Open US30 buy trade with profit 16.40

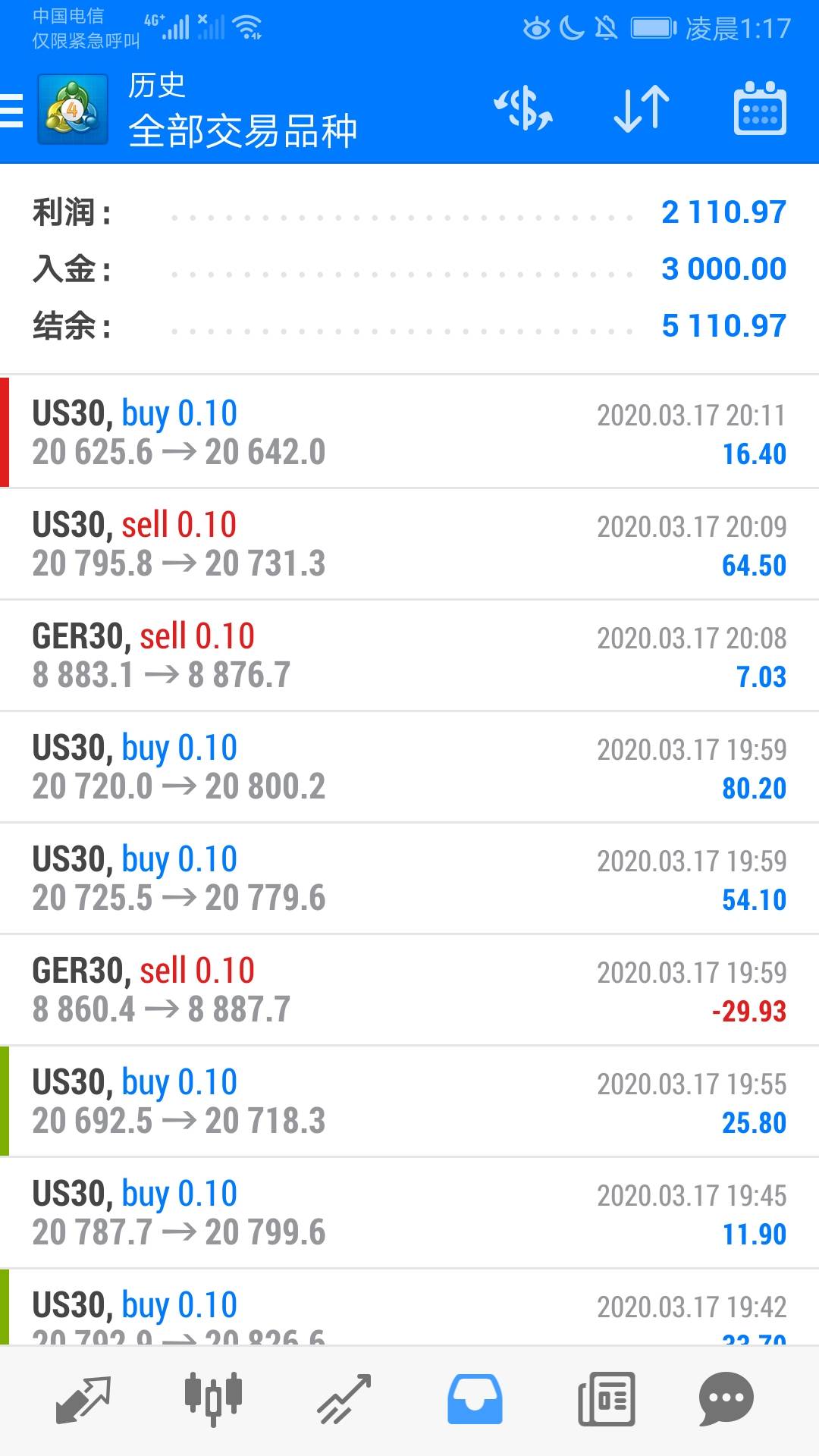click(409, 432)
